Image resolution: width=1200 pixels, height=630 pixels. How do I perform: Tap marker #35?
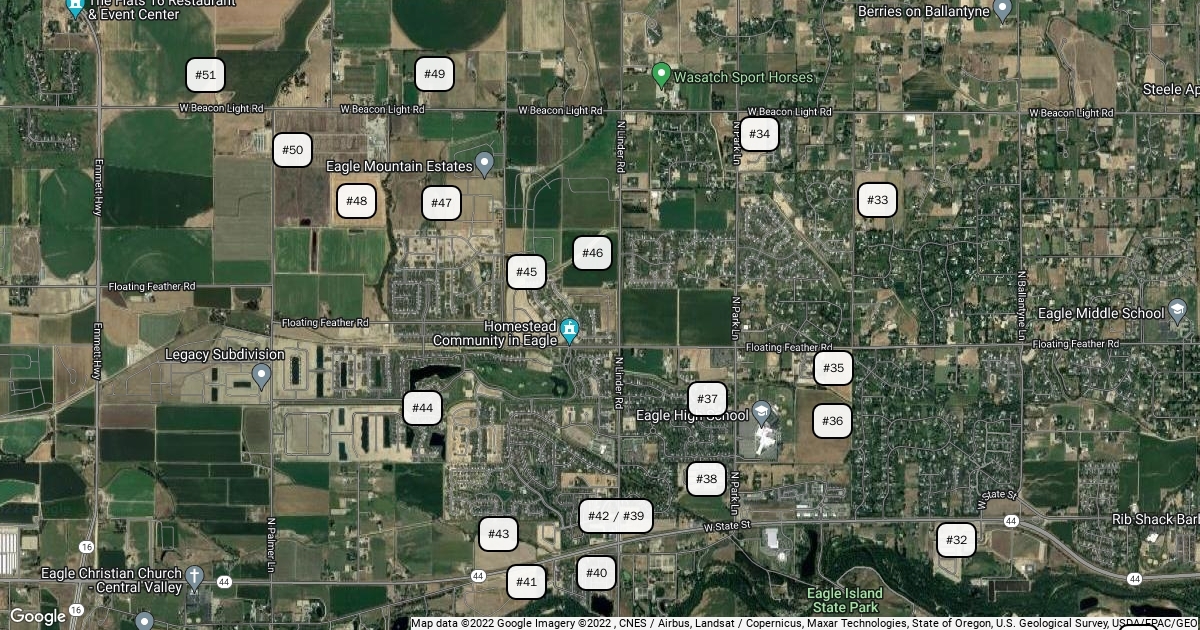click(833, 368)
